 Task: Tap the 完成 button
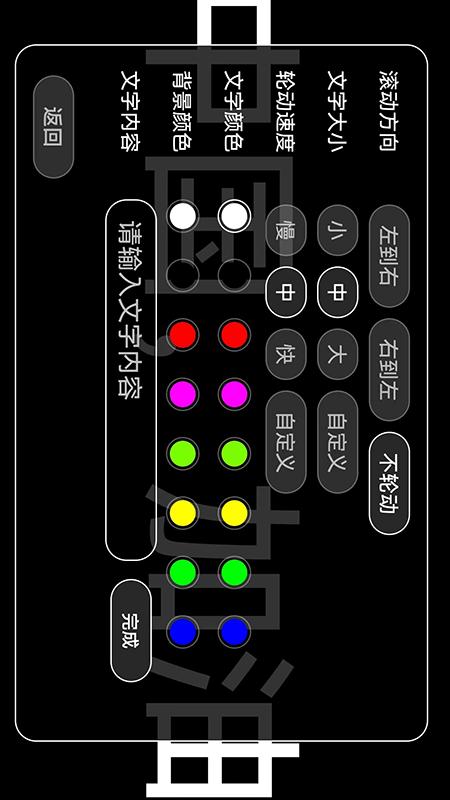pos(131,631)
